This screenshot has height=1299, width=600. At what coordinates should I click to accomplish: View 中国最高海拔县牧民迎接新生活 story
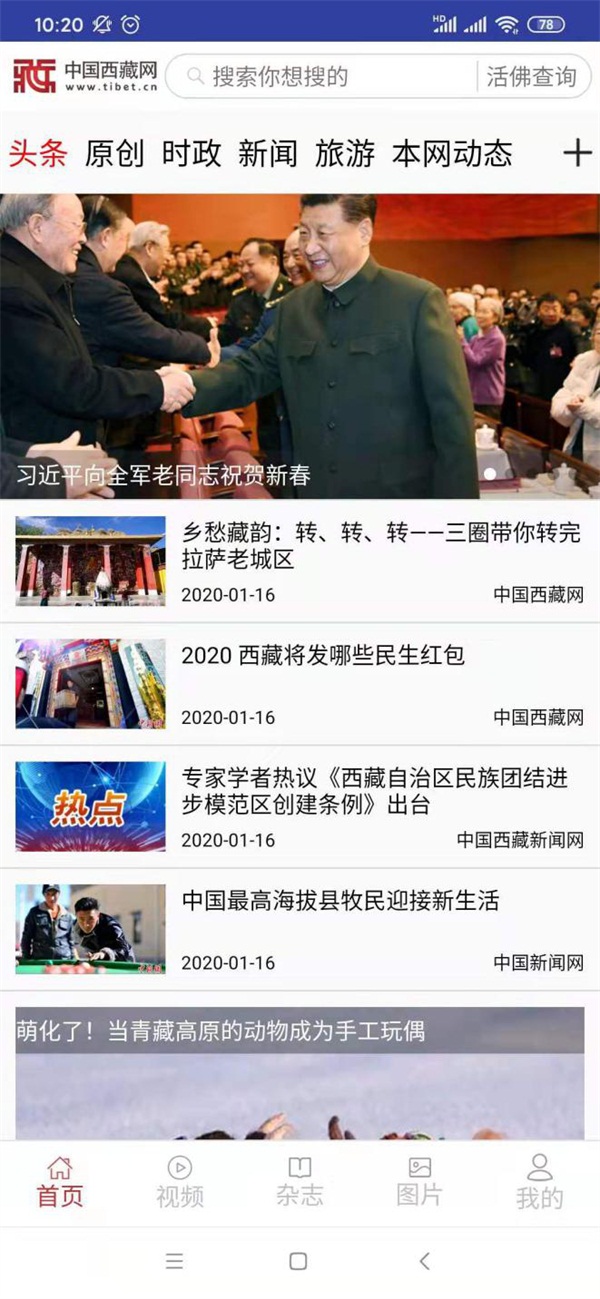click(340, 901)
